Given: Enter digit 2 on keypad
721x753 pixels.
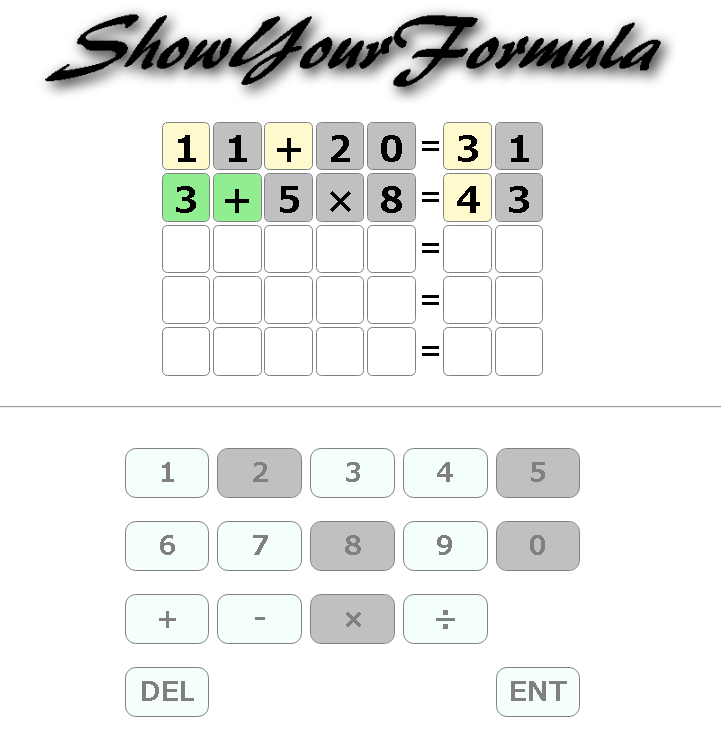Looking at the screenshot, I should coord(259,473).
